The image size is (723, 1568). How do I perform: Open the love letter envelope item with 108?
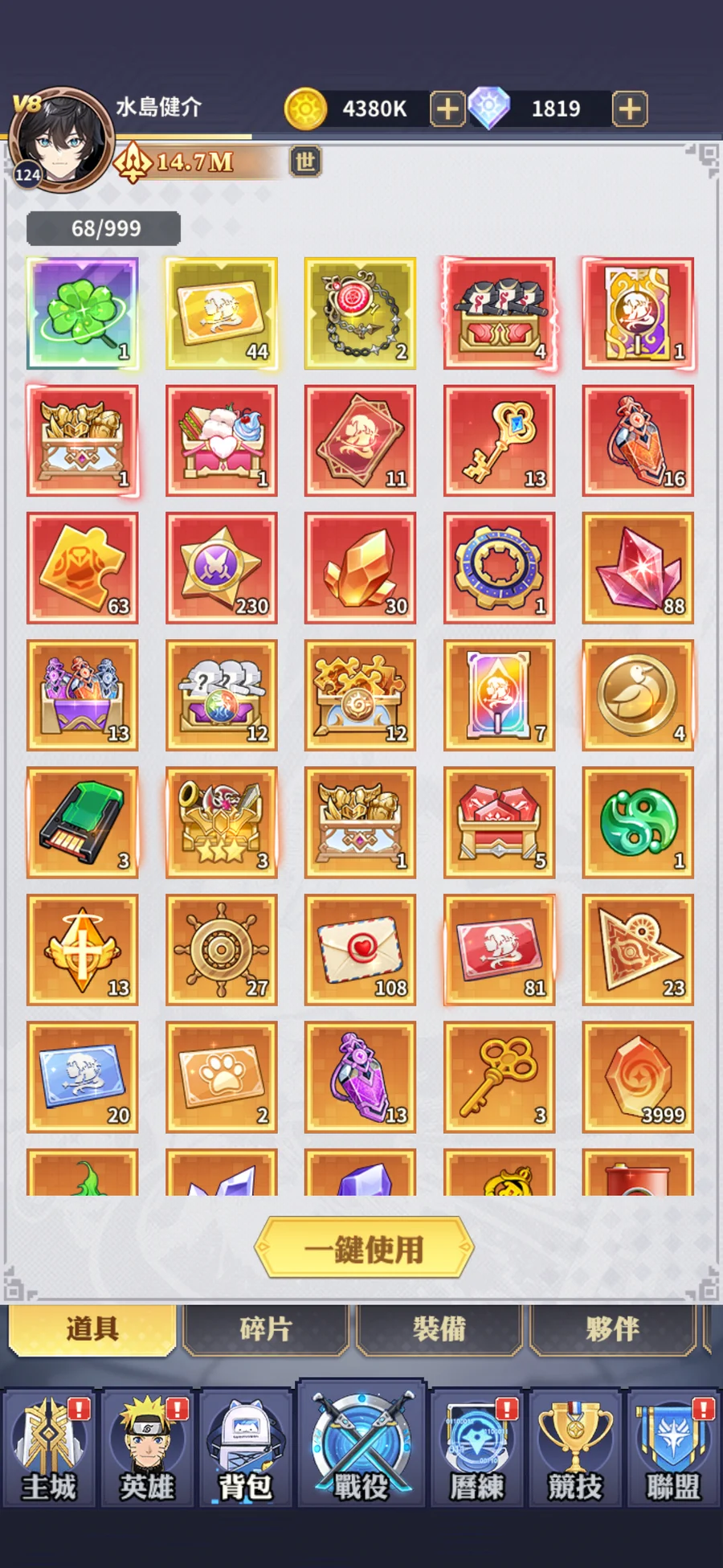coord(360,950)
